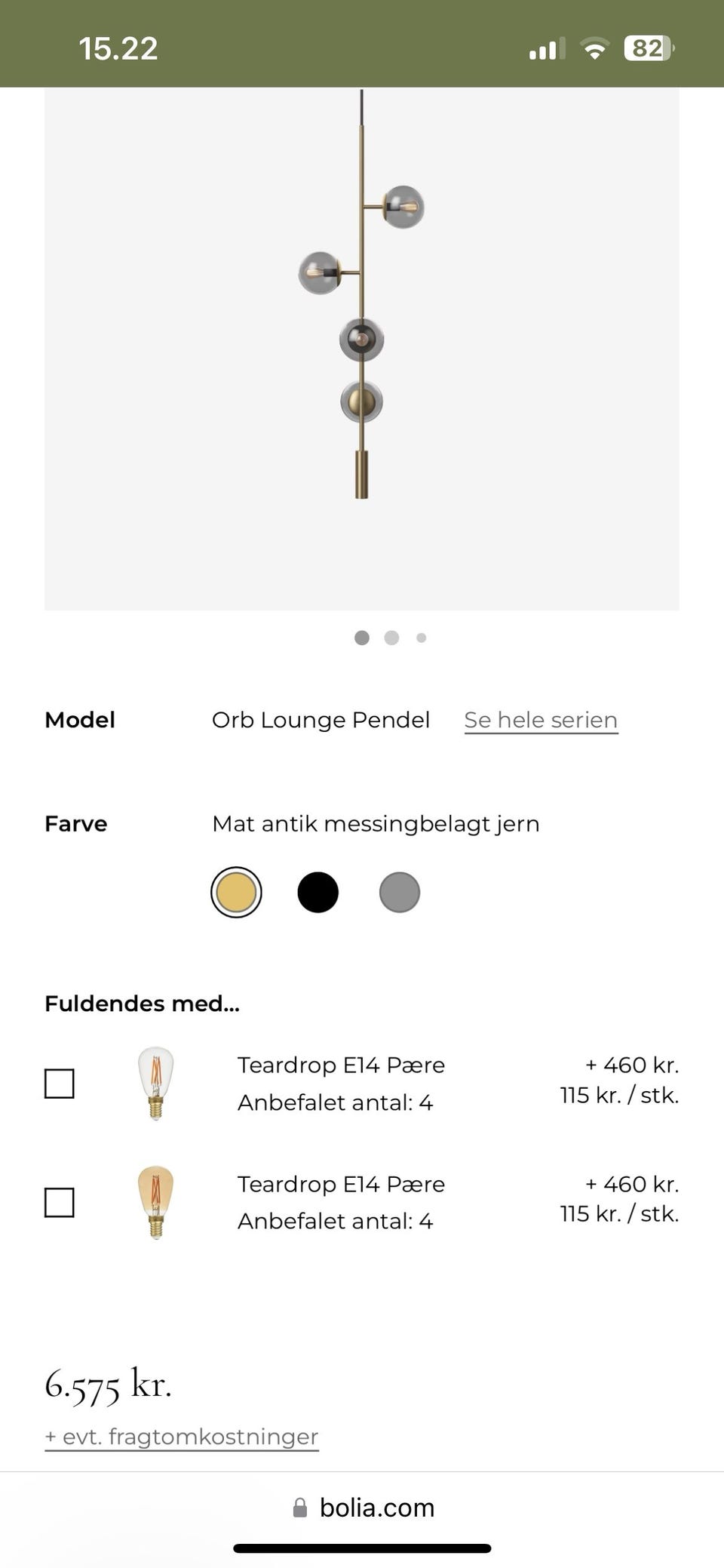724x1568 pixels.
Task: Return to the first carousel dot
Action: point(362,638)
